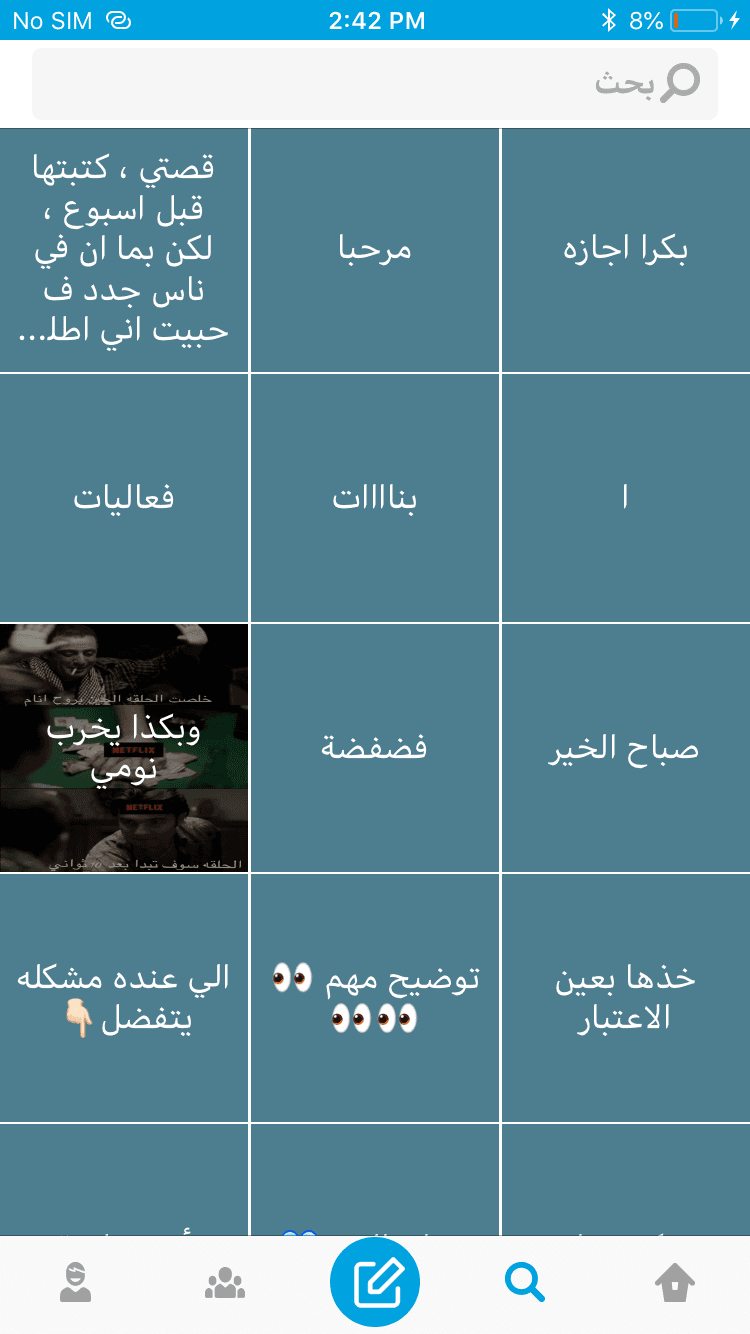Open the خذها بعين الاعتبار post
The width and height of the screenshot is (750, 1334).
[x=625, y=998]
